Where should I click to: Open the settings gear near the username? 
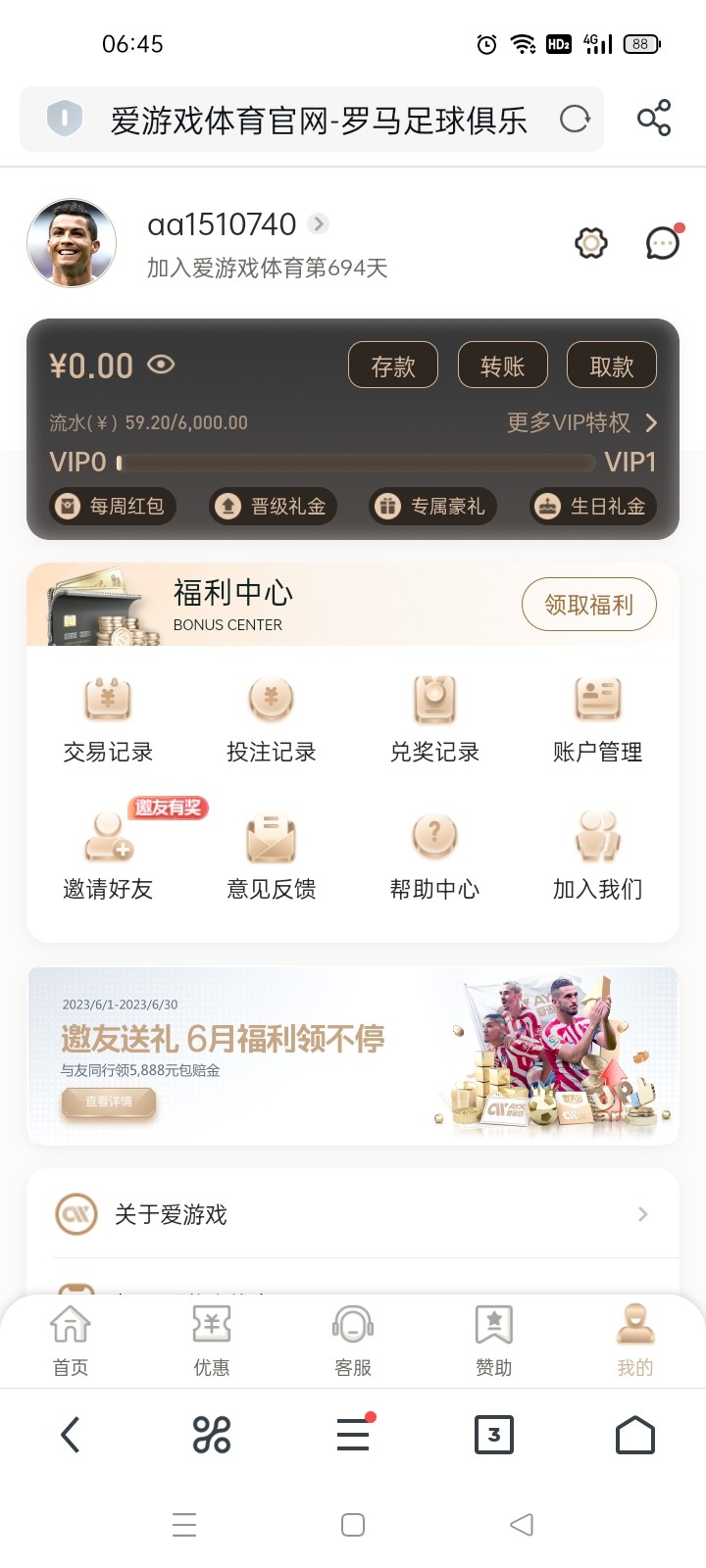click(589, 241)
